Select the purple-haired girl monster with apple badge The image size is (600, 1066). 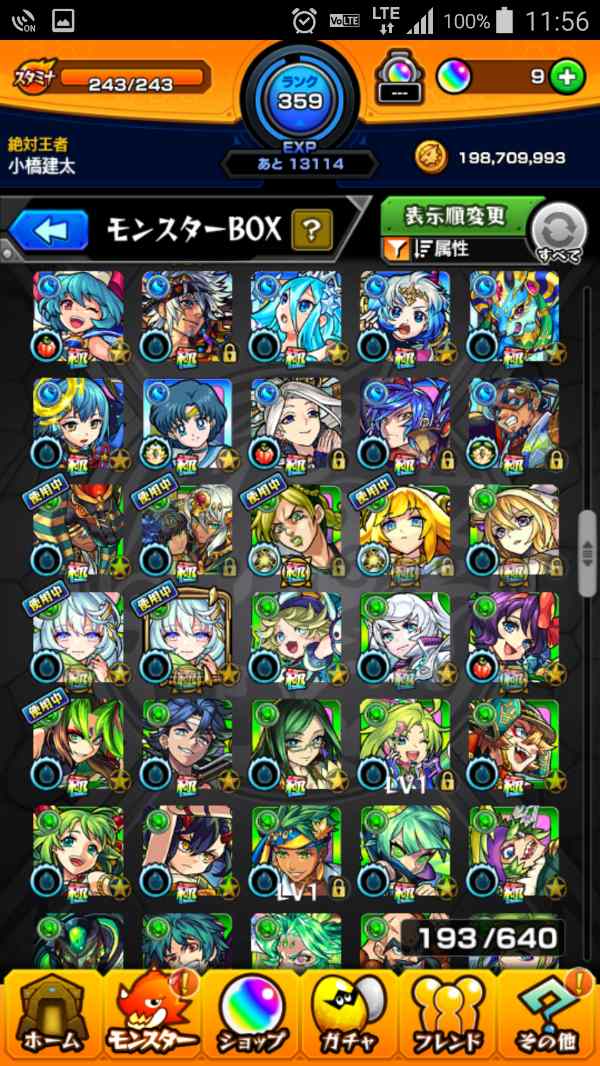pyautogui.click(x=514, y=638)
